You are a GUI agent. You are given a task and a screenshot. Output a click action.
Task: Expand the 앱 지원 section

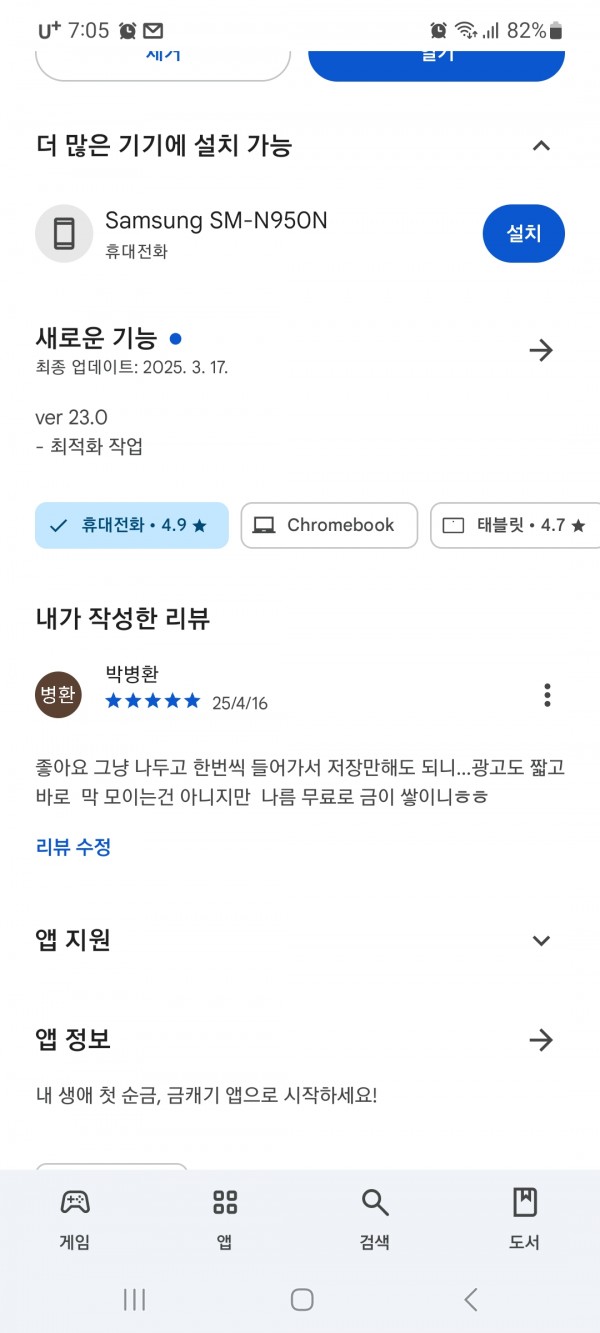click(x=541, y=941)
